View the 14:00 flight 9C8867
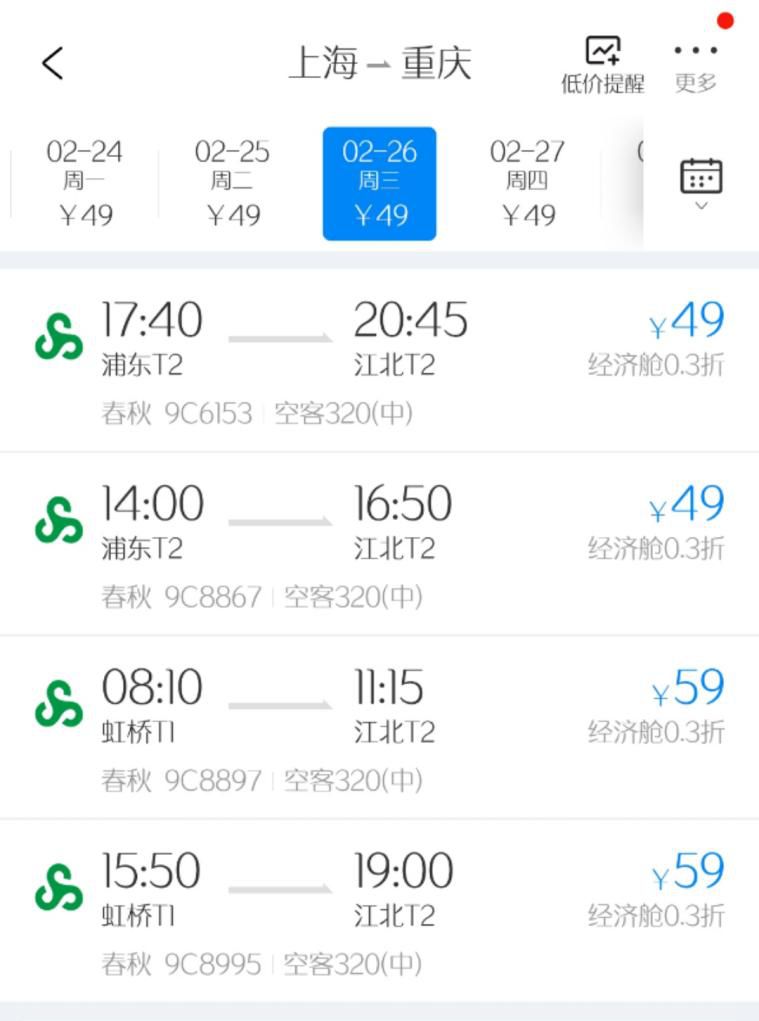Viewport: 759px width, 1021px height. tap(379, 544)
